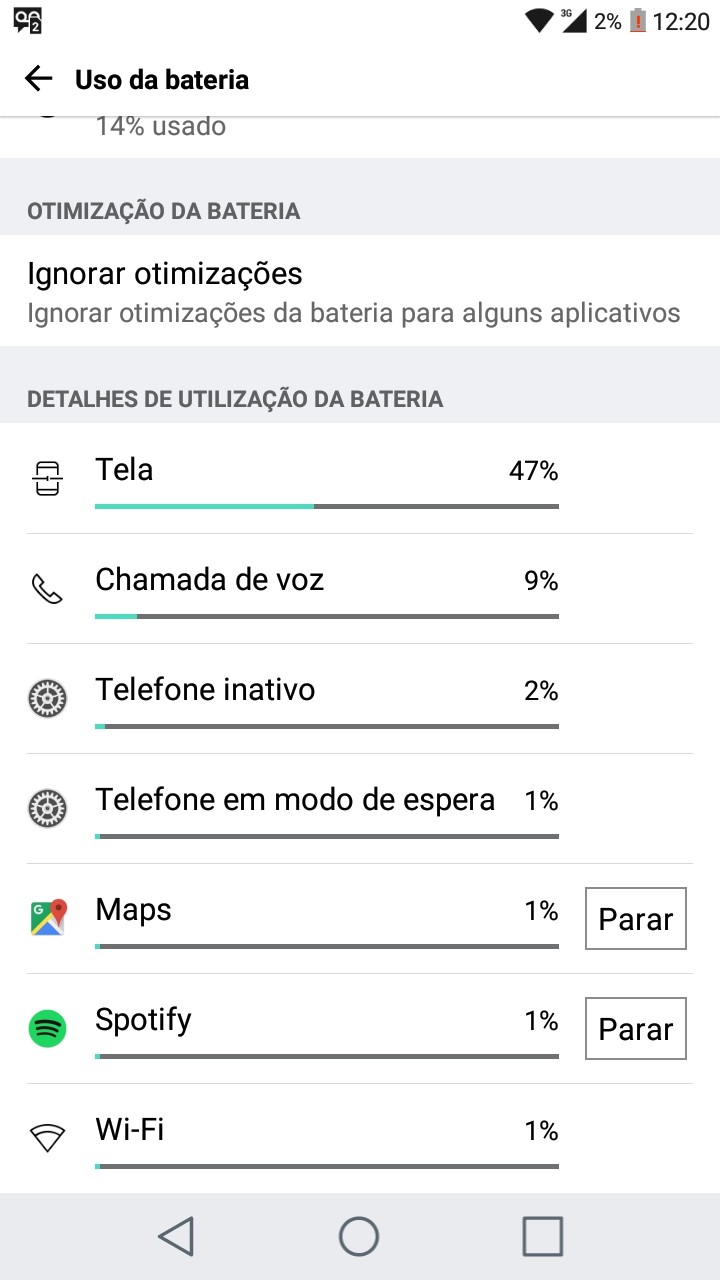
Task: Open Ignorar otimizações setting
Action: tap(354, 291)
